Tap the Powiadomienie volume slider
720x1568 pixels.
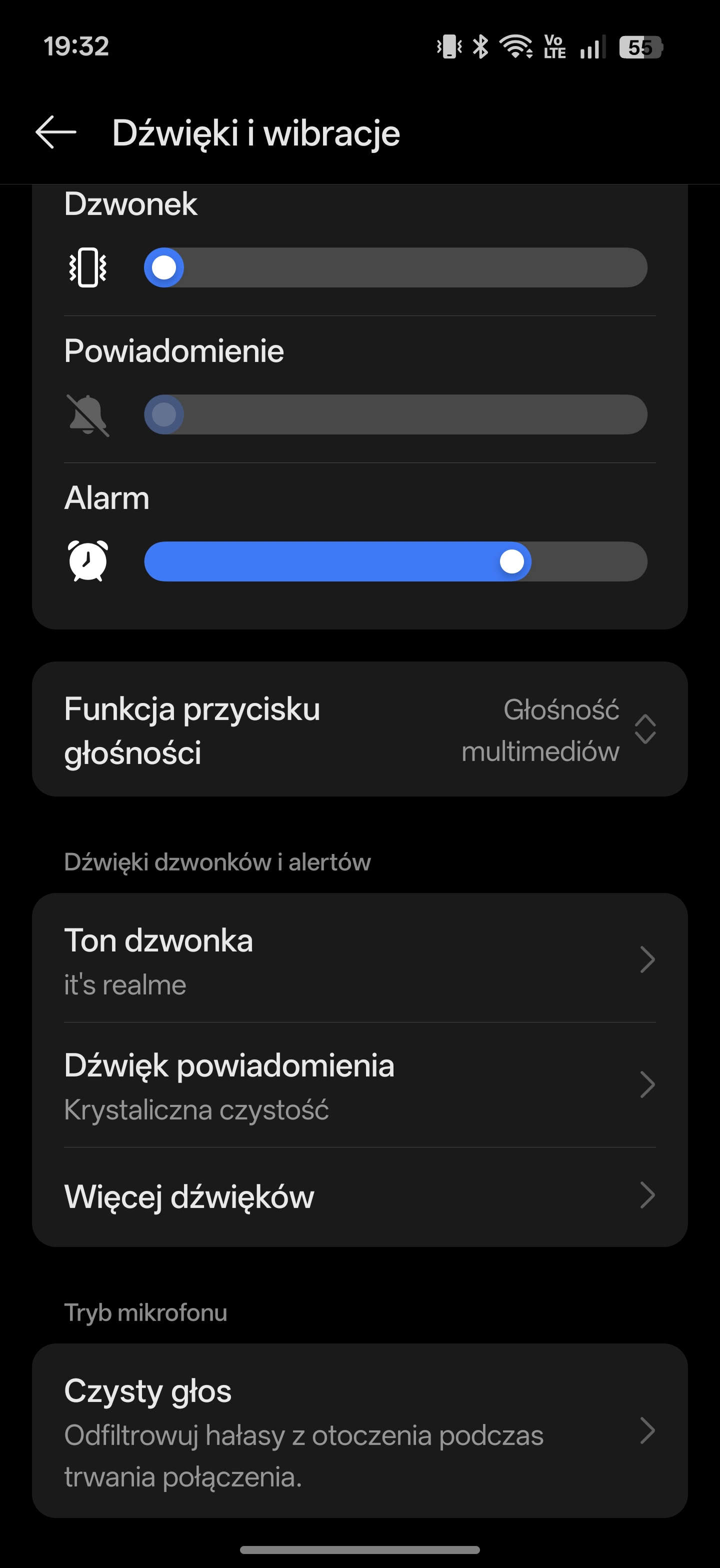tap(395, 414)
